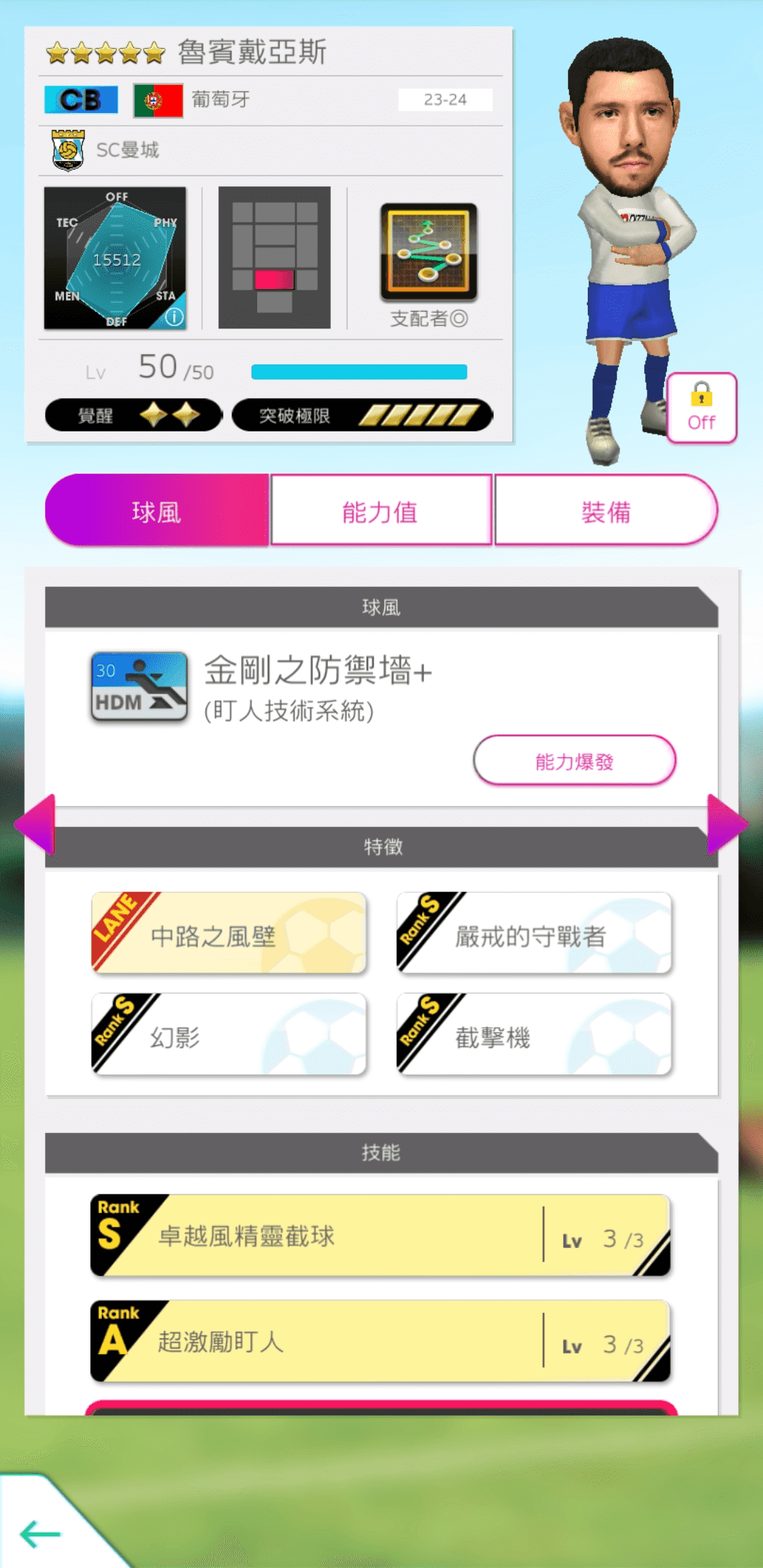The width and height of the screenshot is (763, 1568).
Task: Tap the 支配者 tactic icon
Action: (x=429, y=252)
